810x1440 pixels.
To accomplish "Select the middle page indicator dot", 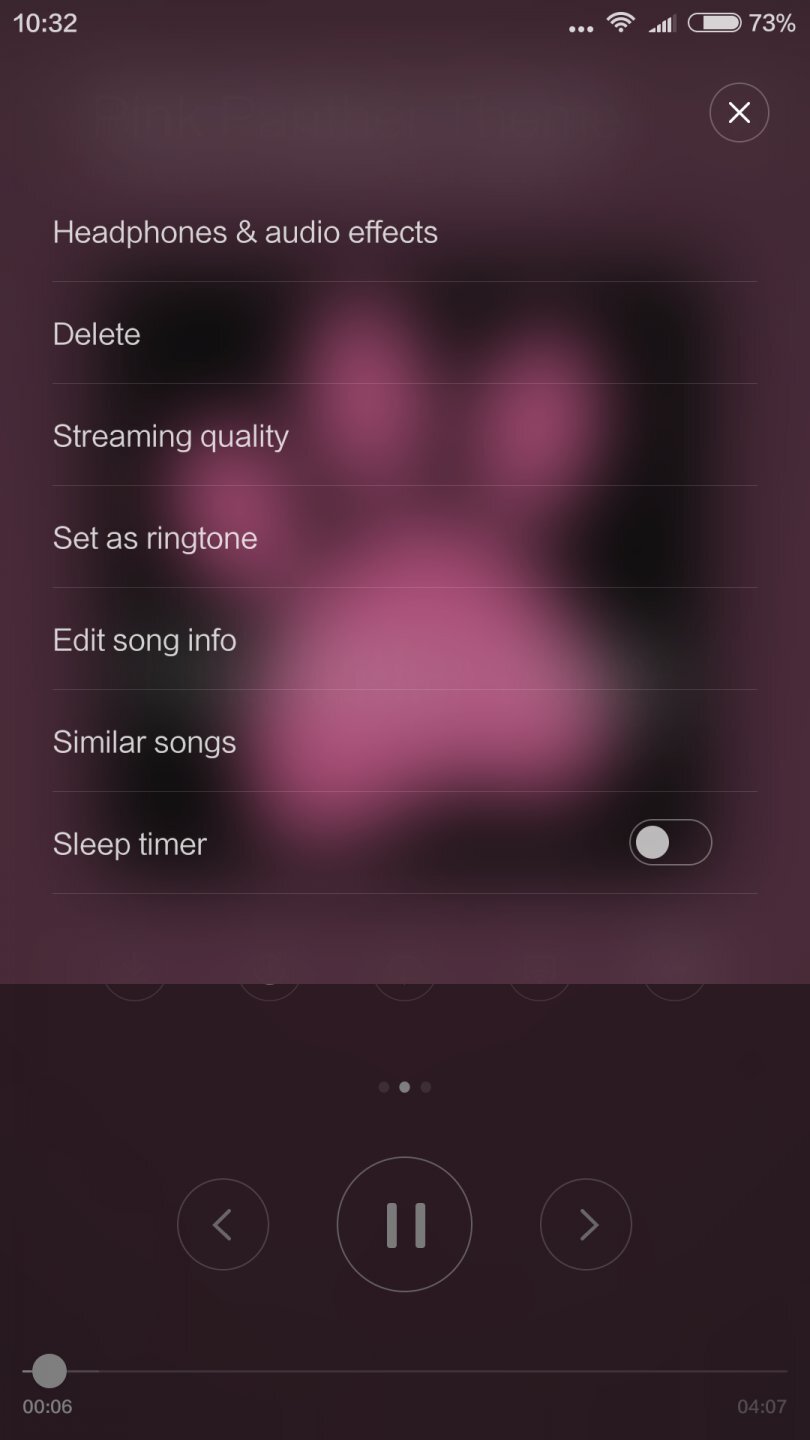I will coord(404,1087).
